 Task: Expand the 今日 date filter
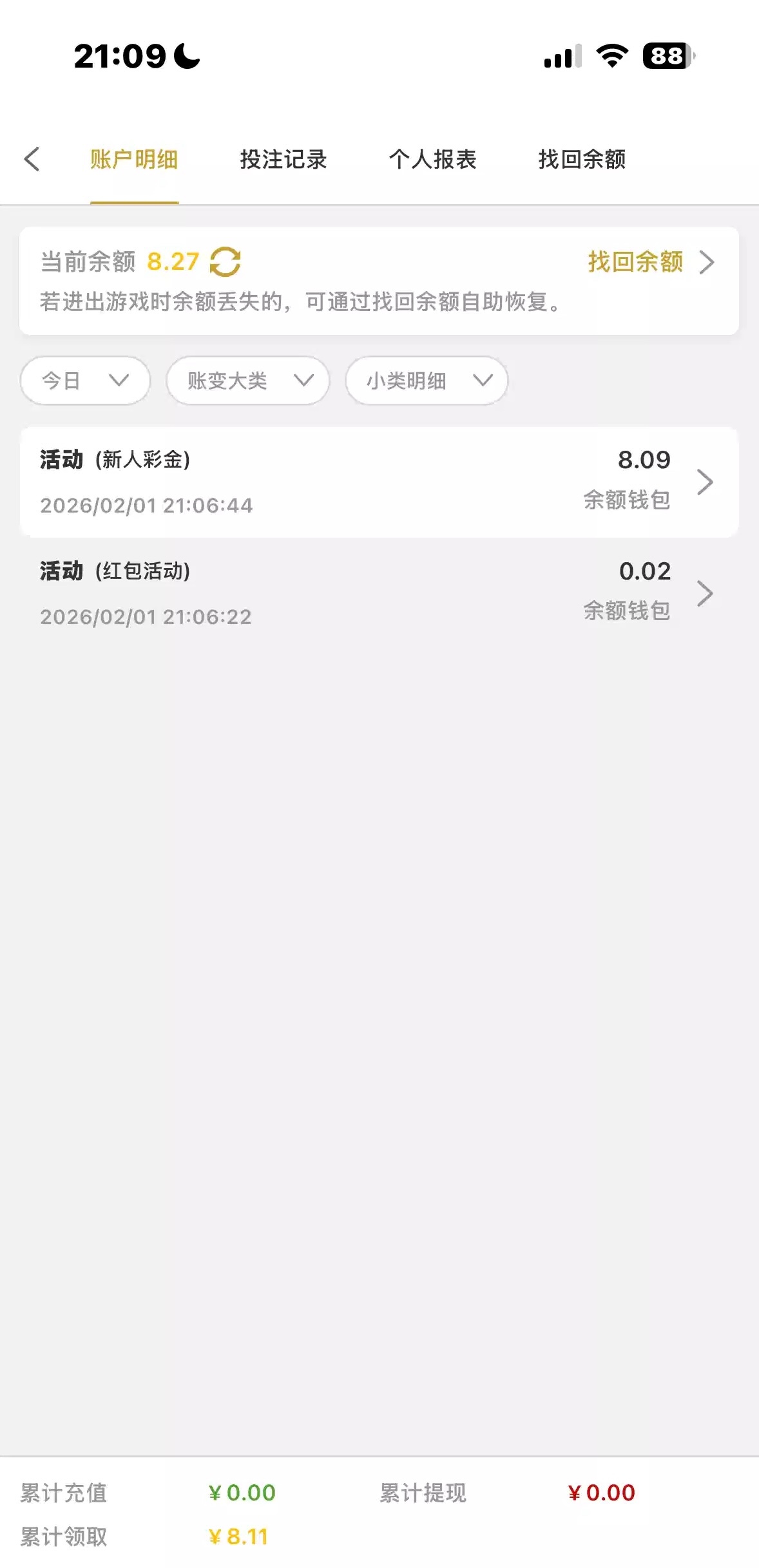click(x=85, y=381)
